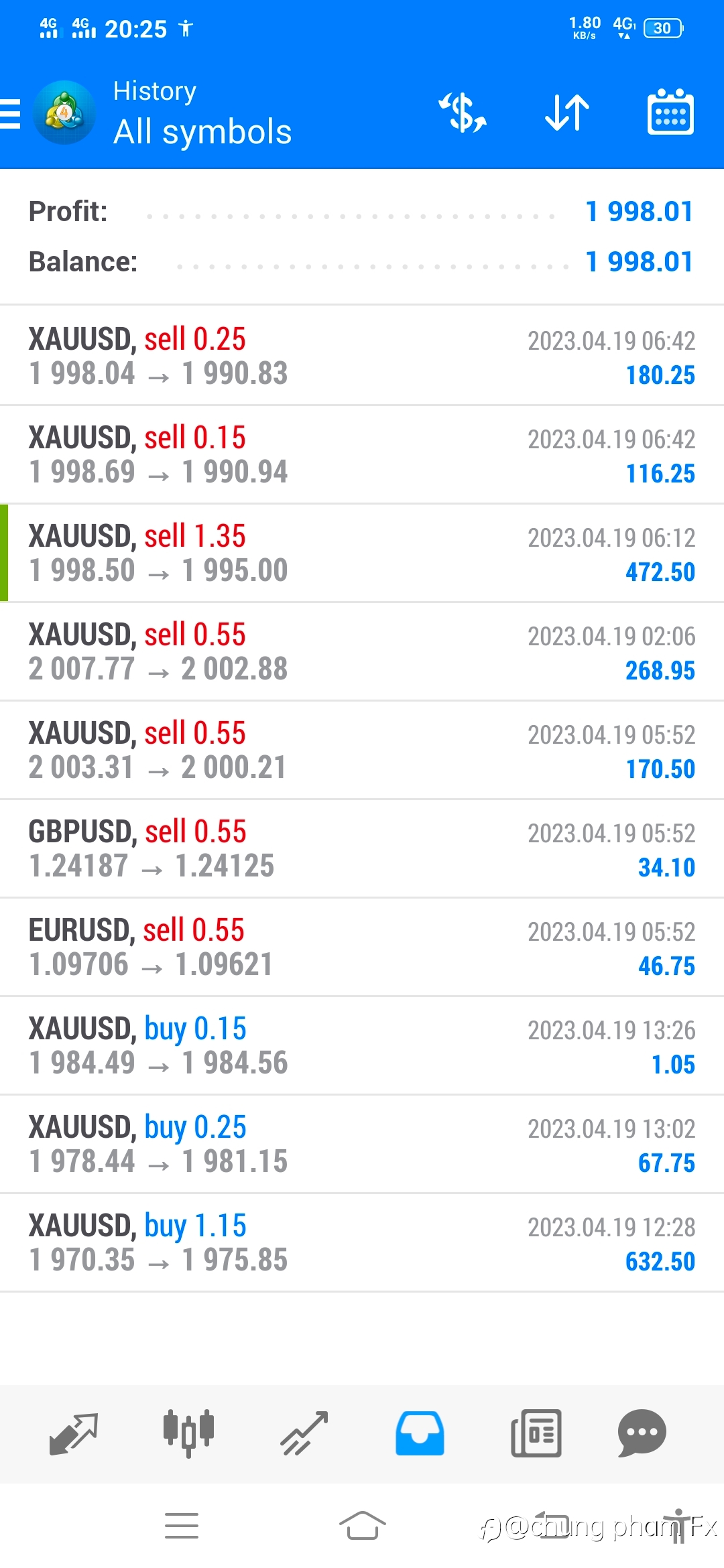
Task: Open the trade with profit 268.95
Action: click(362, 651)
